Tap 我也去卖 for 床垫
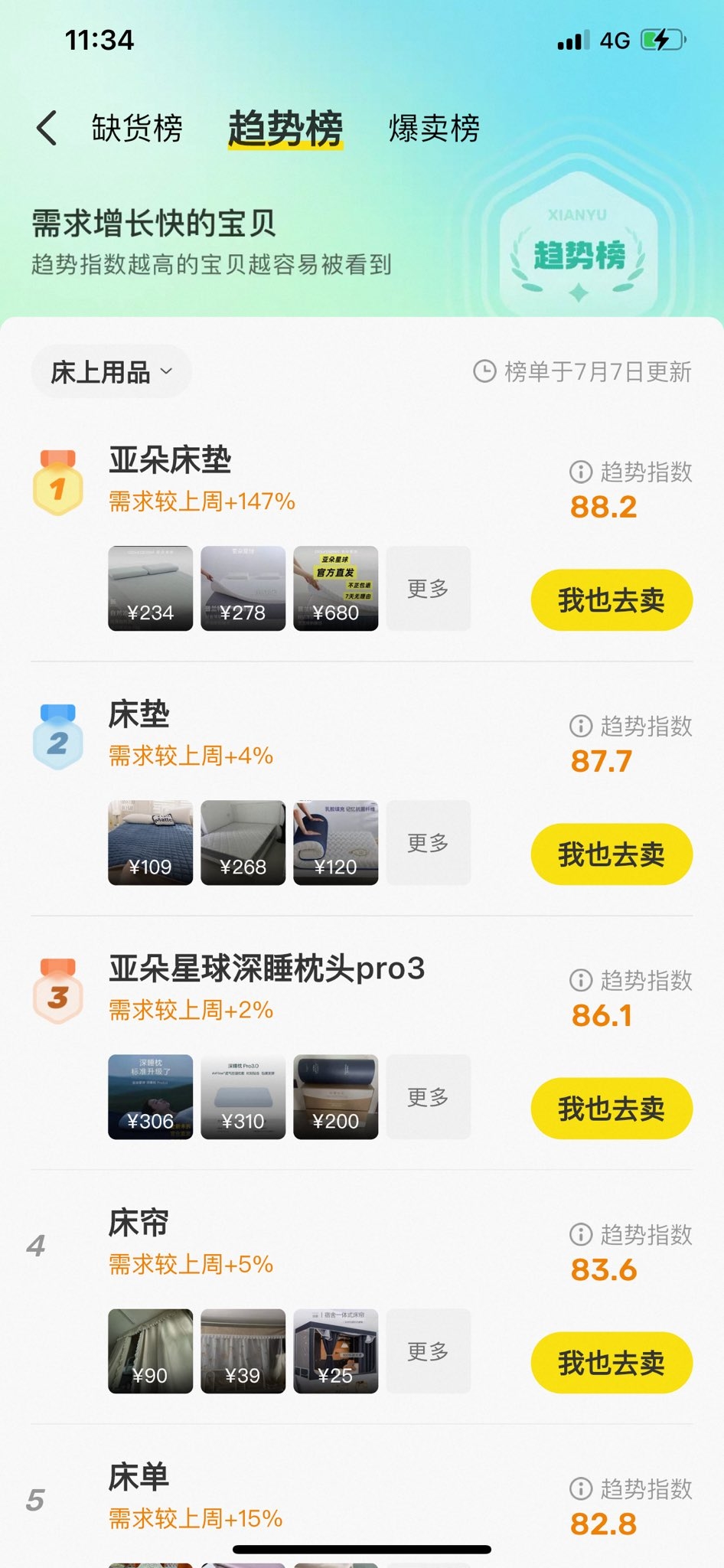The image size is (724, 1568). click(611, 854)
